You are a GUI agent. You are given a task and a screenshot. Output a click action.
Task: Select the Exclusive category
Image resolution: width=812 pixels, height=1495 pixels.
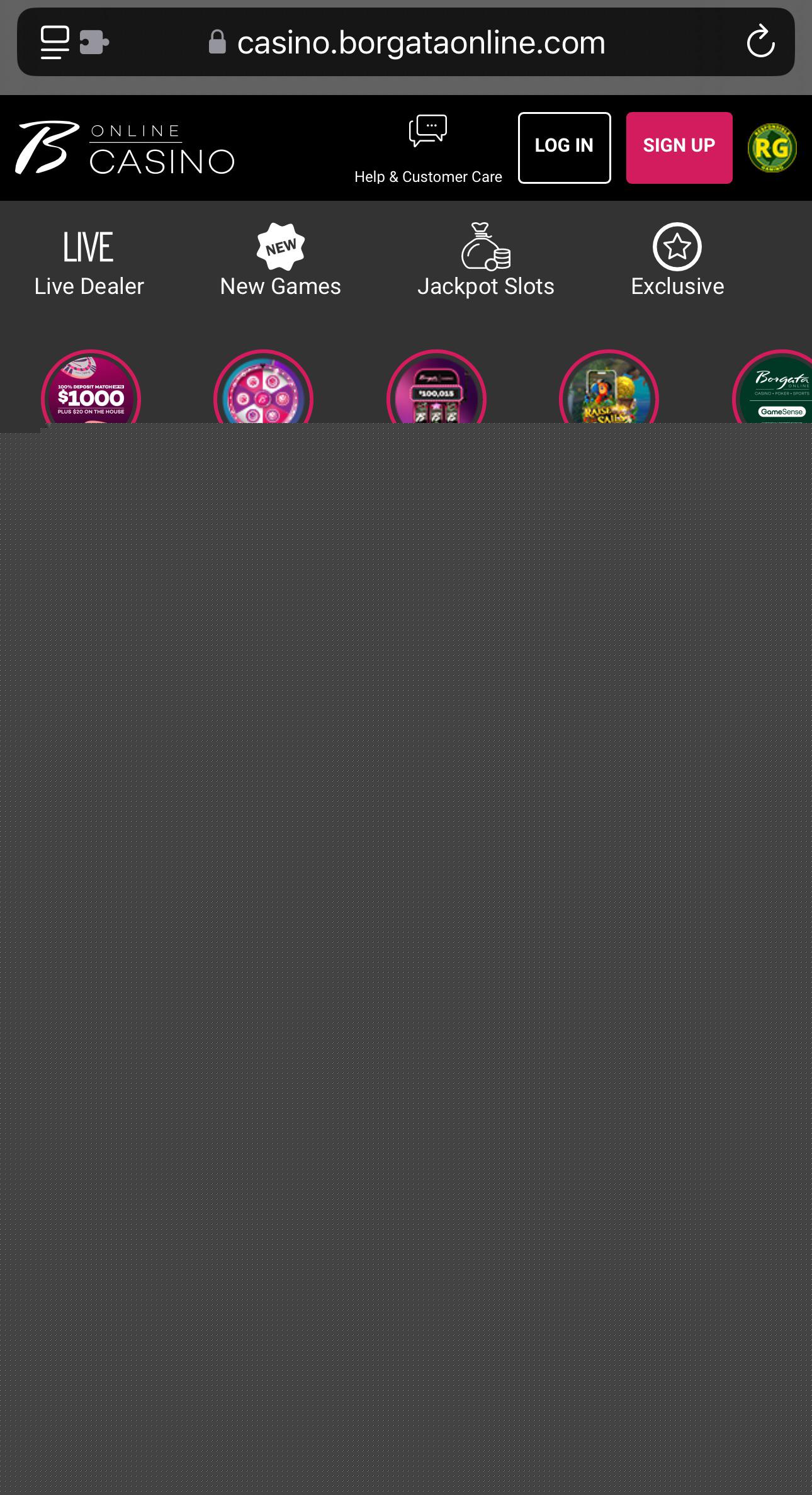(x=677, y=261)
